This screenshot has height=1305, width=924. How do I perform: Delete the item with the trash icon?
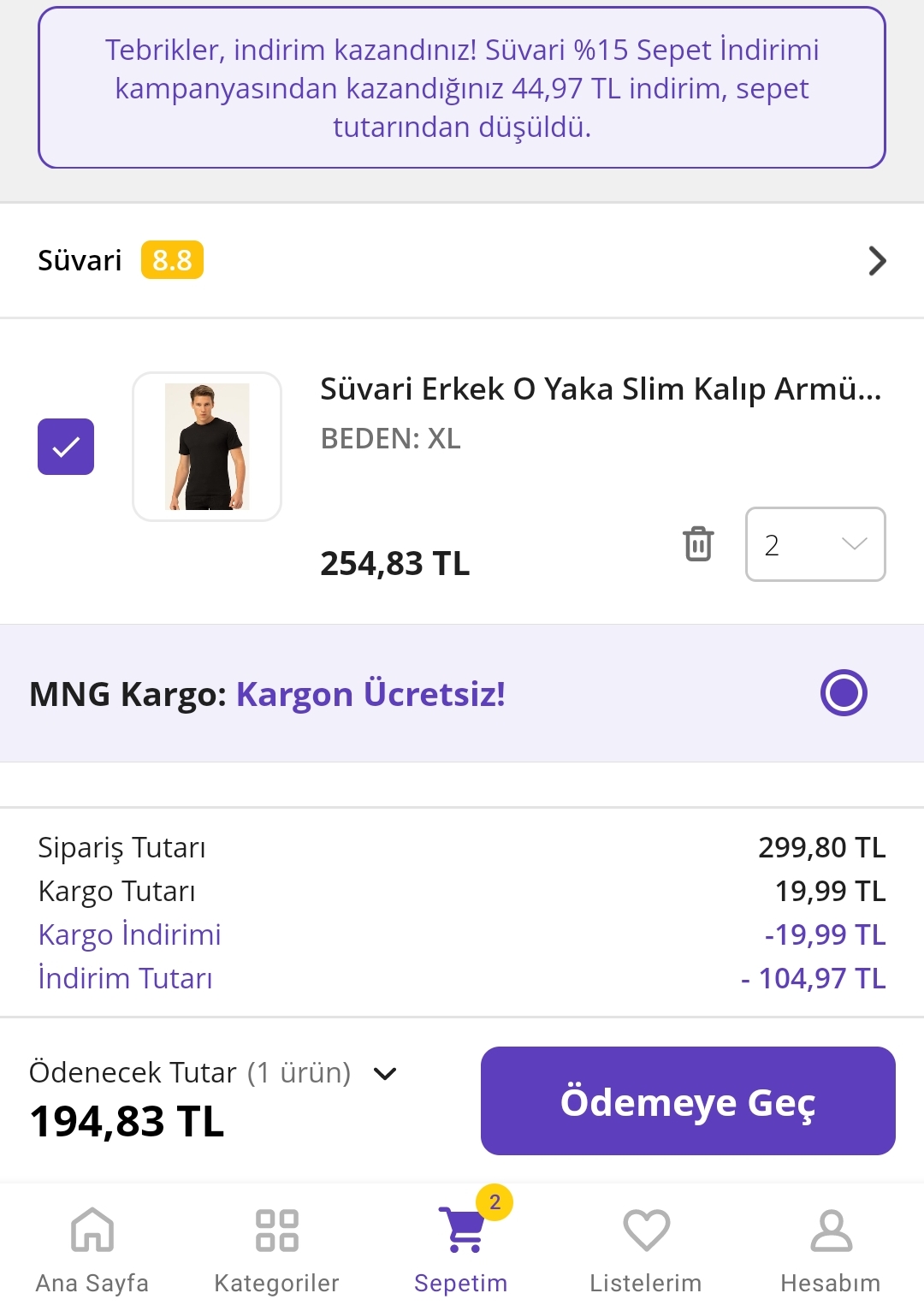pyautogui.click(x=698, y=544)
